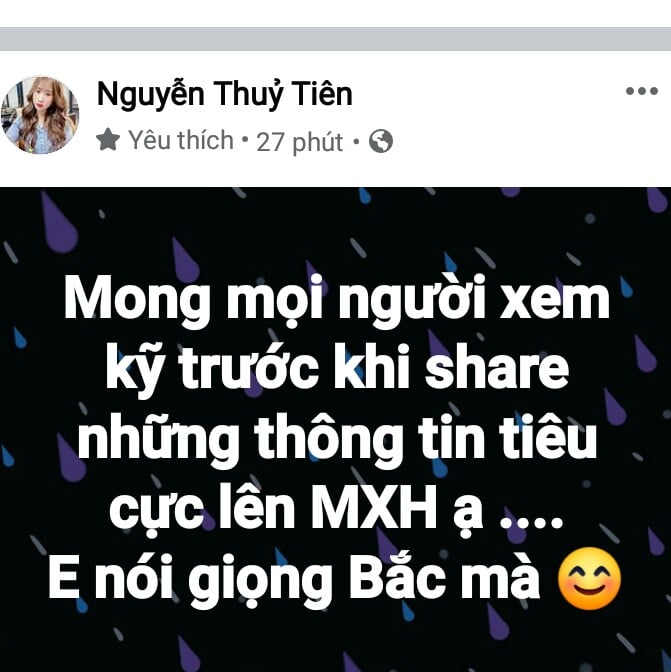Screen dimensions: 671x672
Task: Open the post with the raindrop background
Action: [x=335, y=430]
